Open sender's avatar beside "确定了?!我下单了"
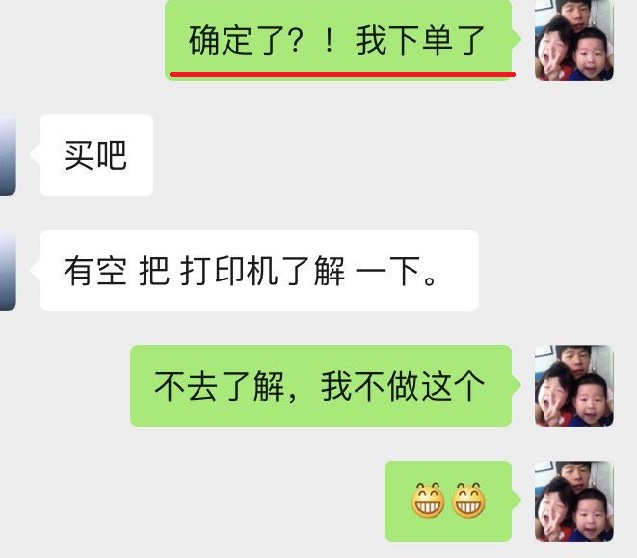Image resolution: width=637 pixels, height=558 pixels. [x=574, y=41]
